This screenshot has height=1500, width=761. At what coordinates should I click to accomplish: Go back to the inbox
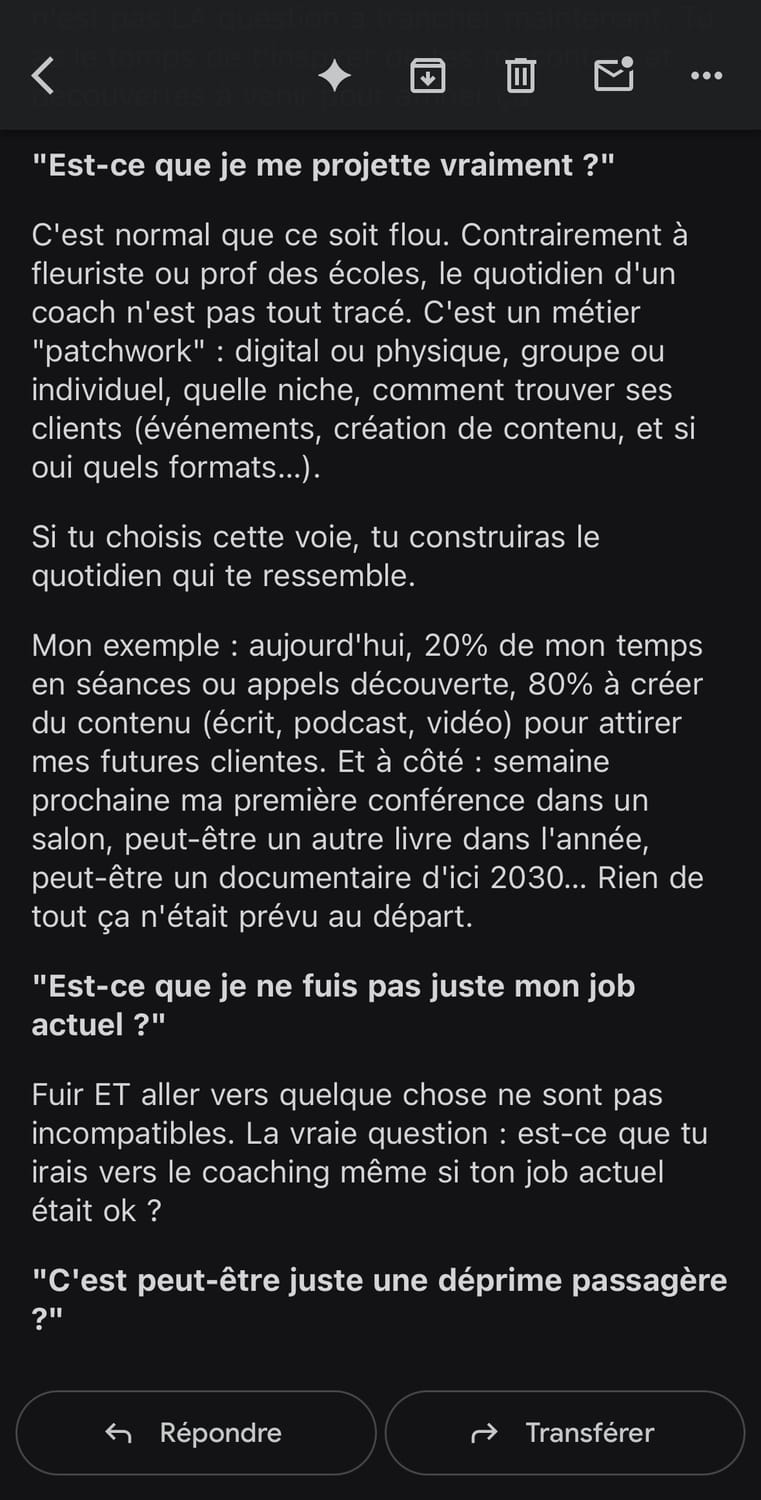[43, 75]
